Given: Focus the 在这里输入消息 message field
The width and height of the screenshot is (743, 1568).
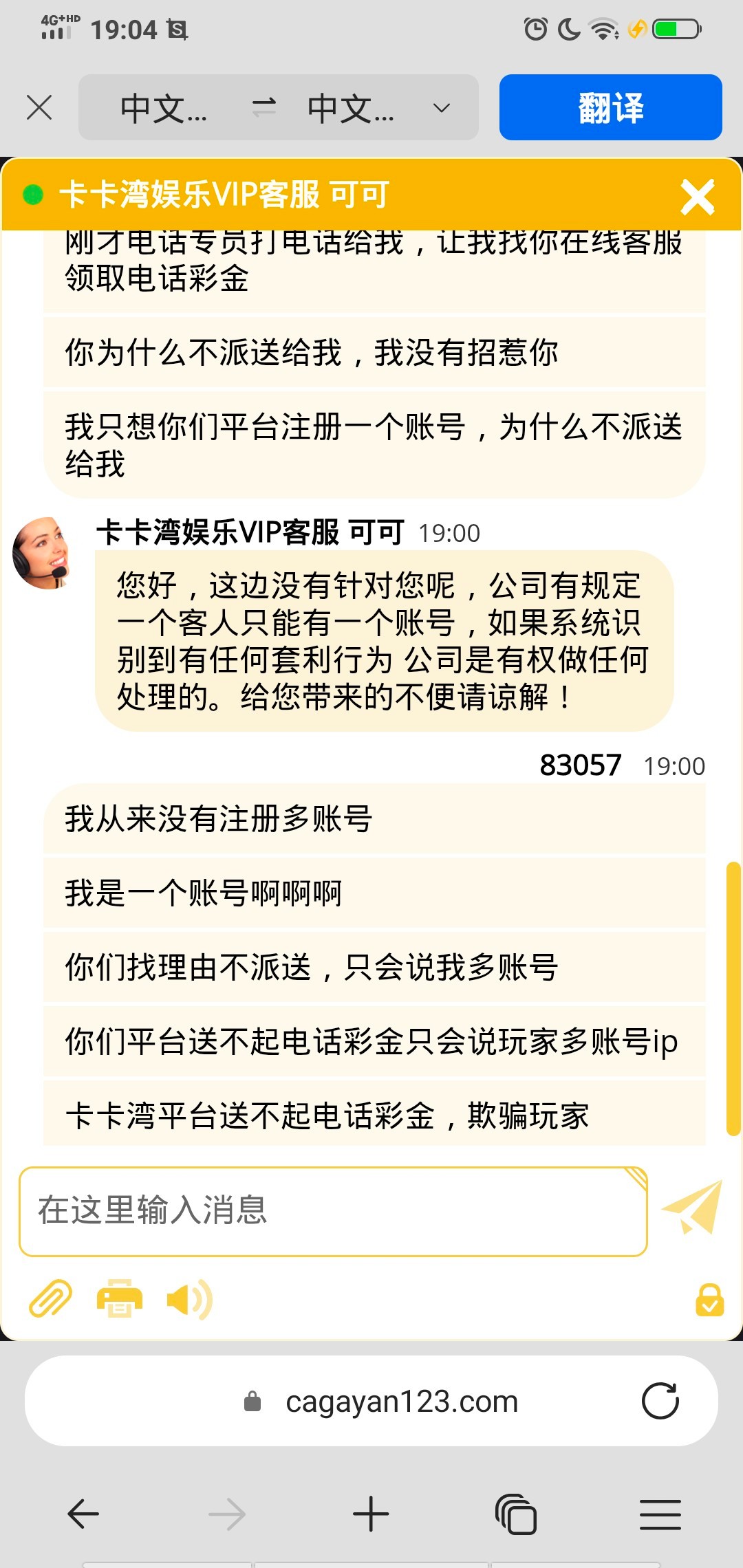Looking at the screenshot, I should (333, 1212).
